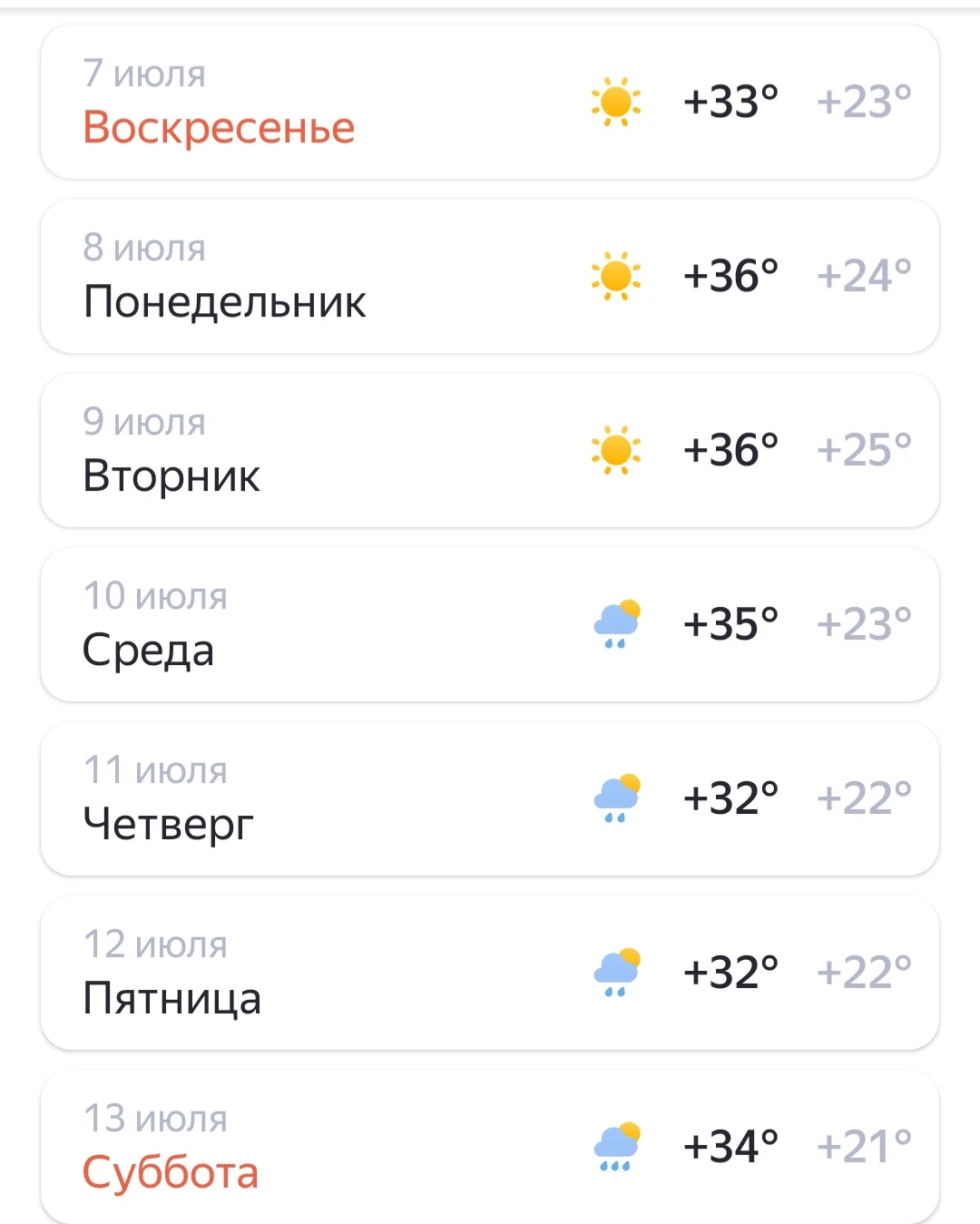Tap the rain cloud icon for Среда
Image resolution: width=980 pixels, height=1224 pixels.
tap(617, 622)
